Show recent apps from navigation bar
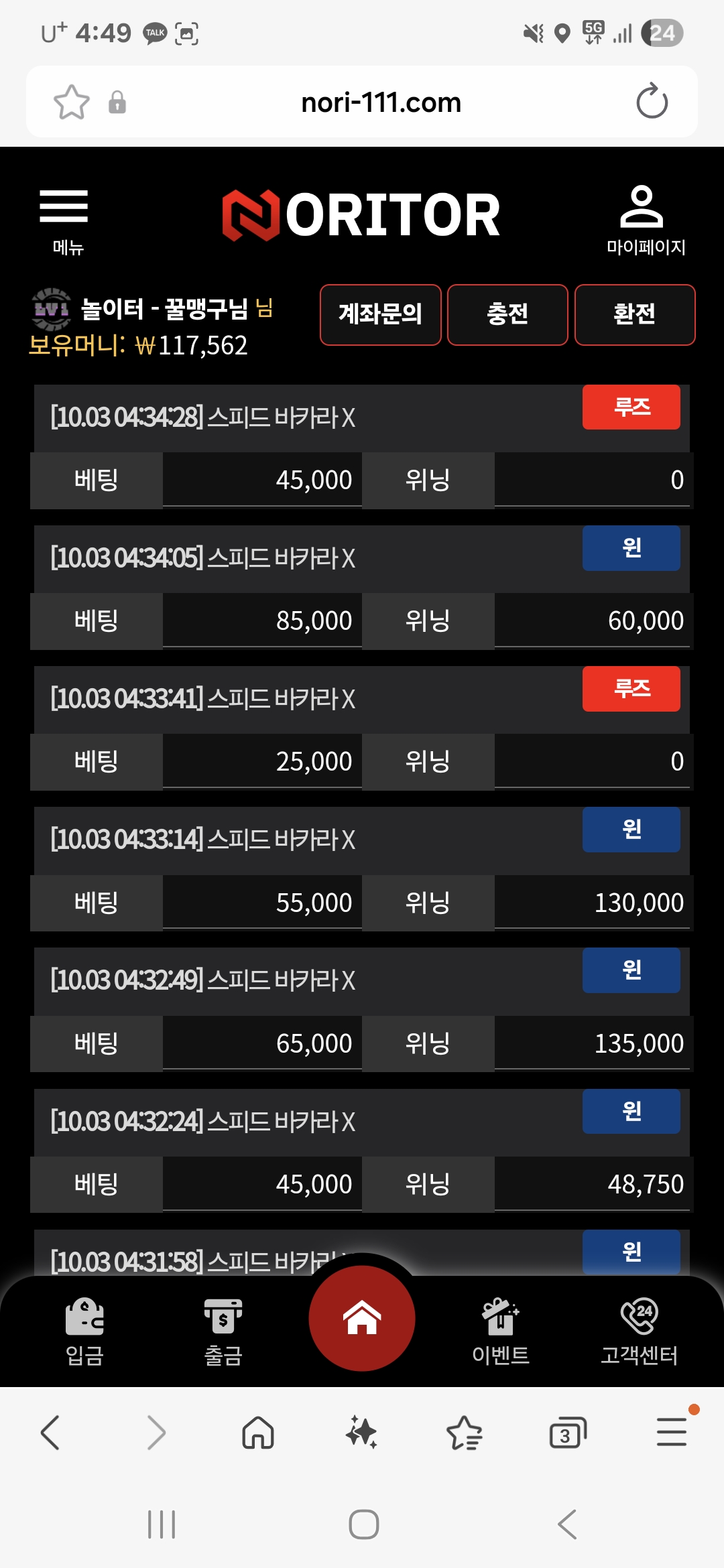 click(162, 1524)
